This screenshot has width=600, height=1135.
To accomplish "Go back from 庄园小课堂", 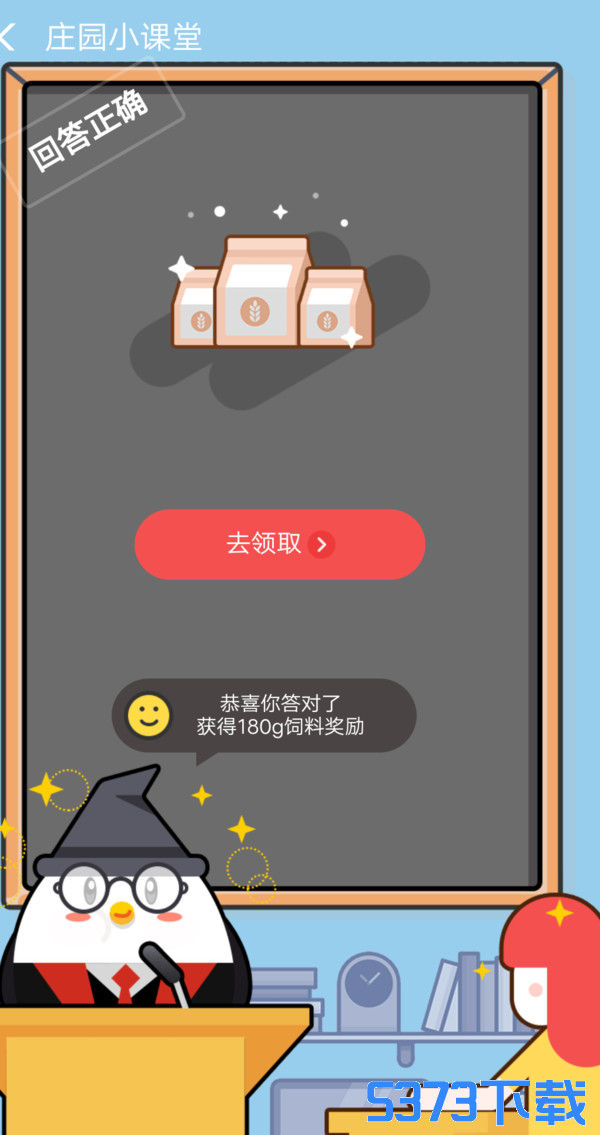I will pyautogui.click(x=9, y=38).
